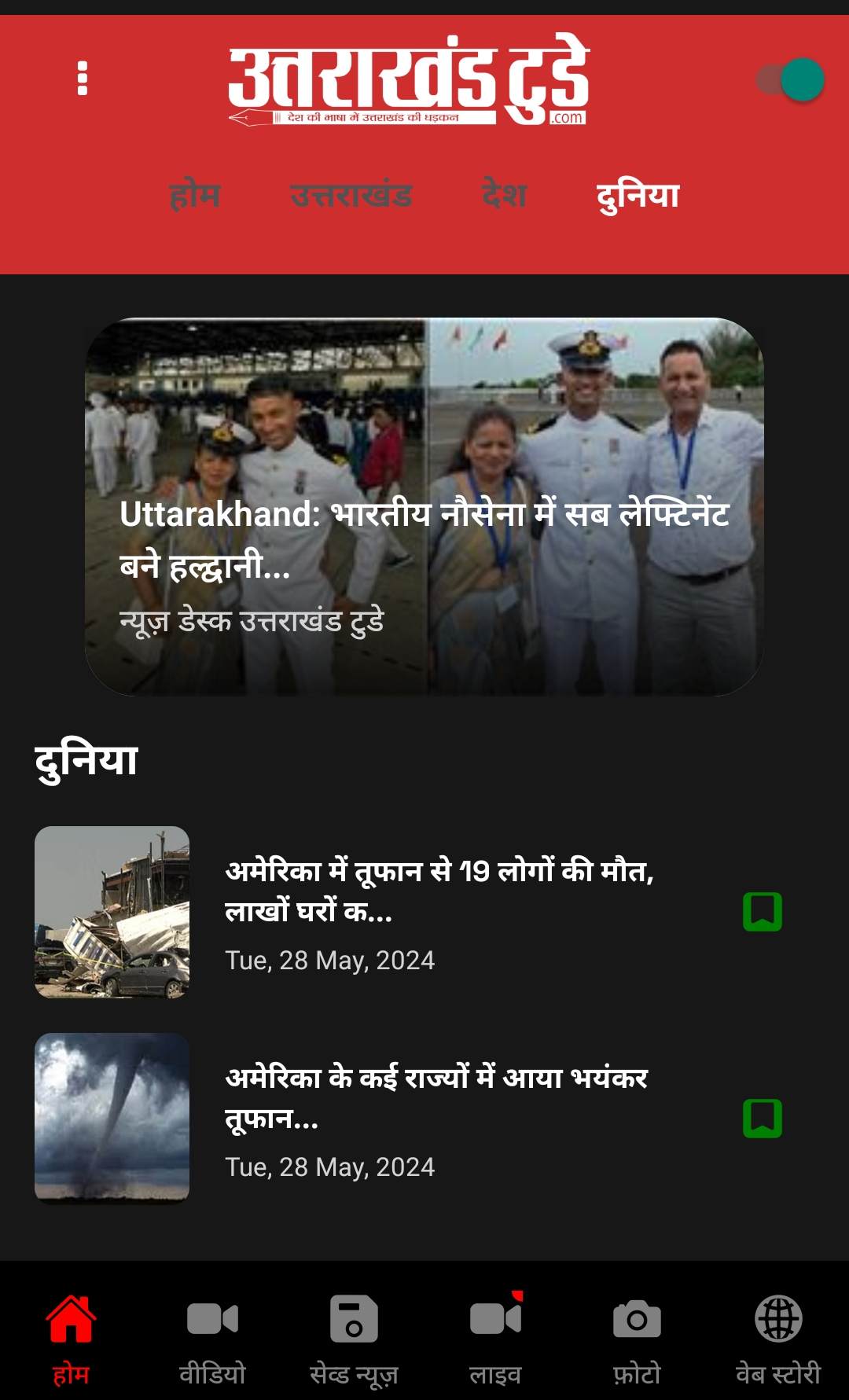Open the फ़ोटो gallery tab
Image resolution: width=849 pixels, height=1400 pixels.
point(637,1336)
